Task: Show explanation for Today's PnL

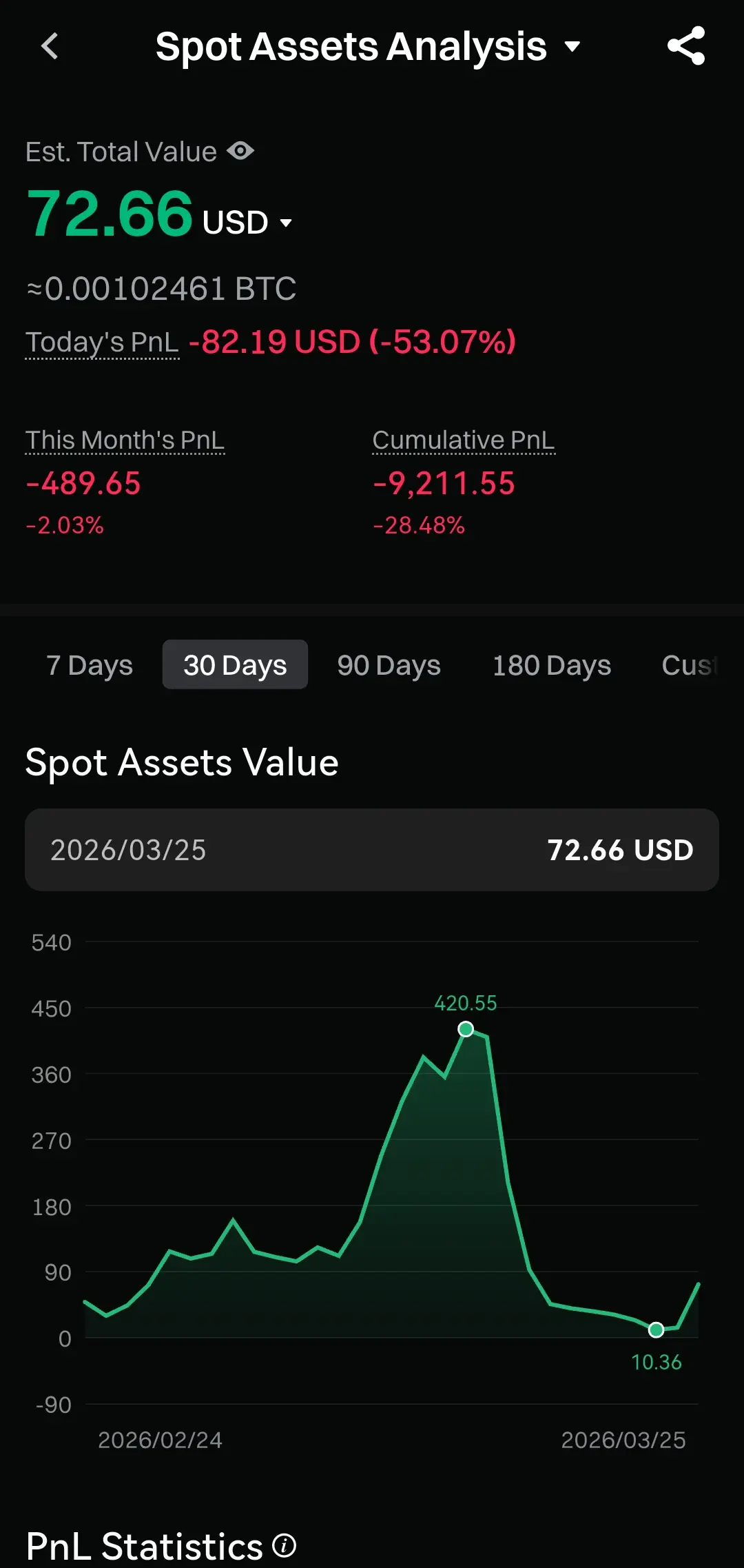Action: (102, 343)
